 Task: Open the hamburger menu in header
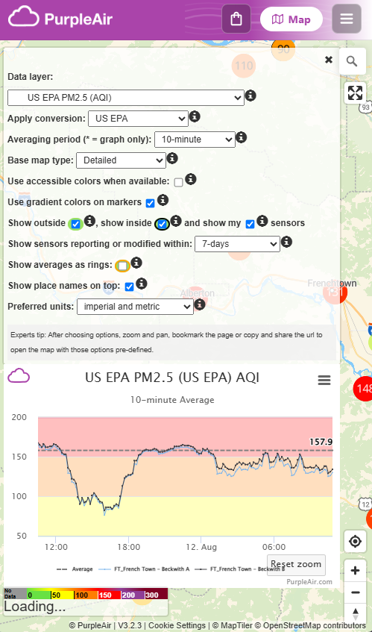click(x=347, y=19)
